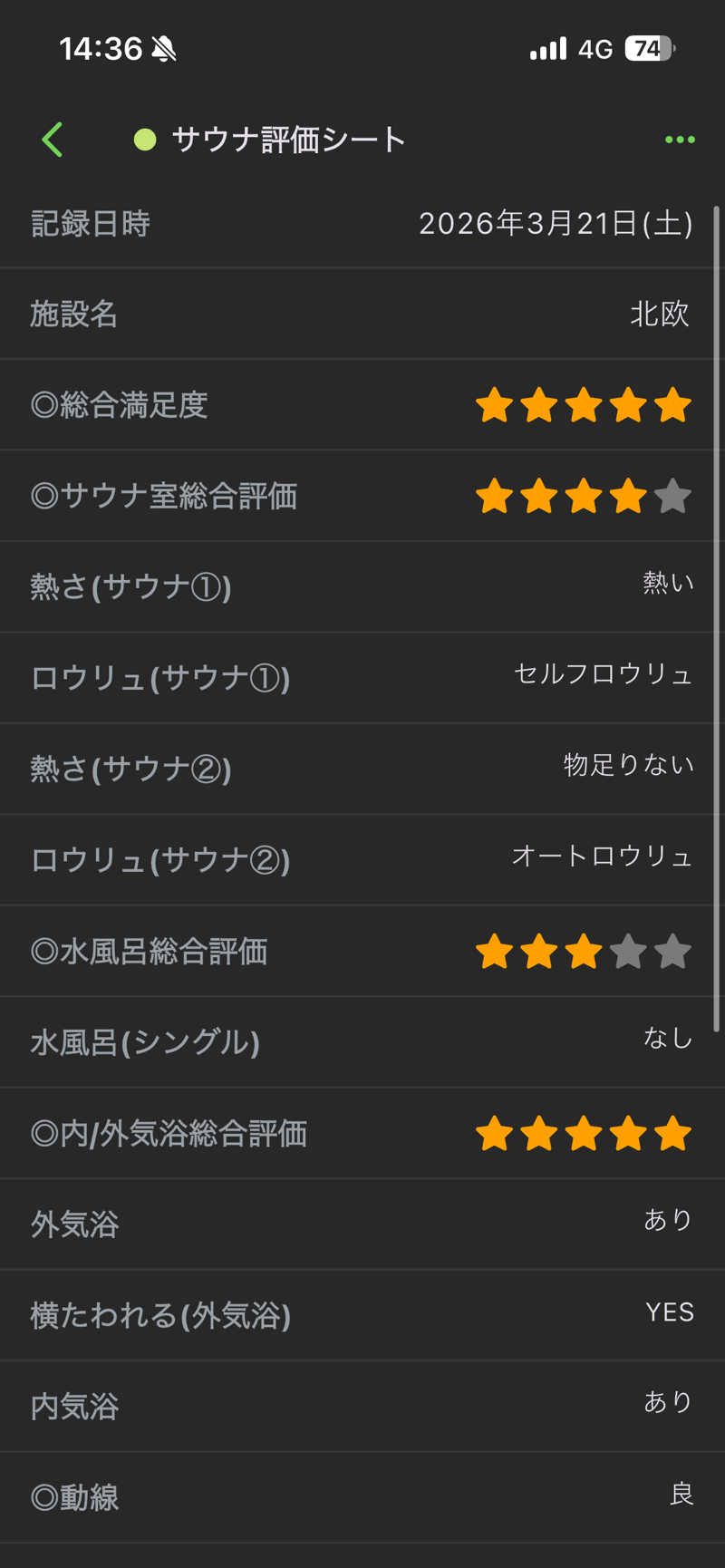Change ロウリュ(サウナ②) from オートロウリュ

(x=602, y=856)
